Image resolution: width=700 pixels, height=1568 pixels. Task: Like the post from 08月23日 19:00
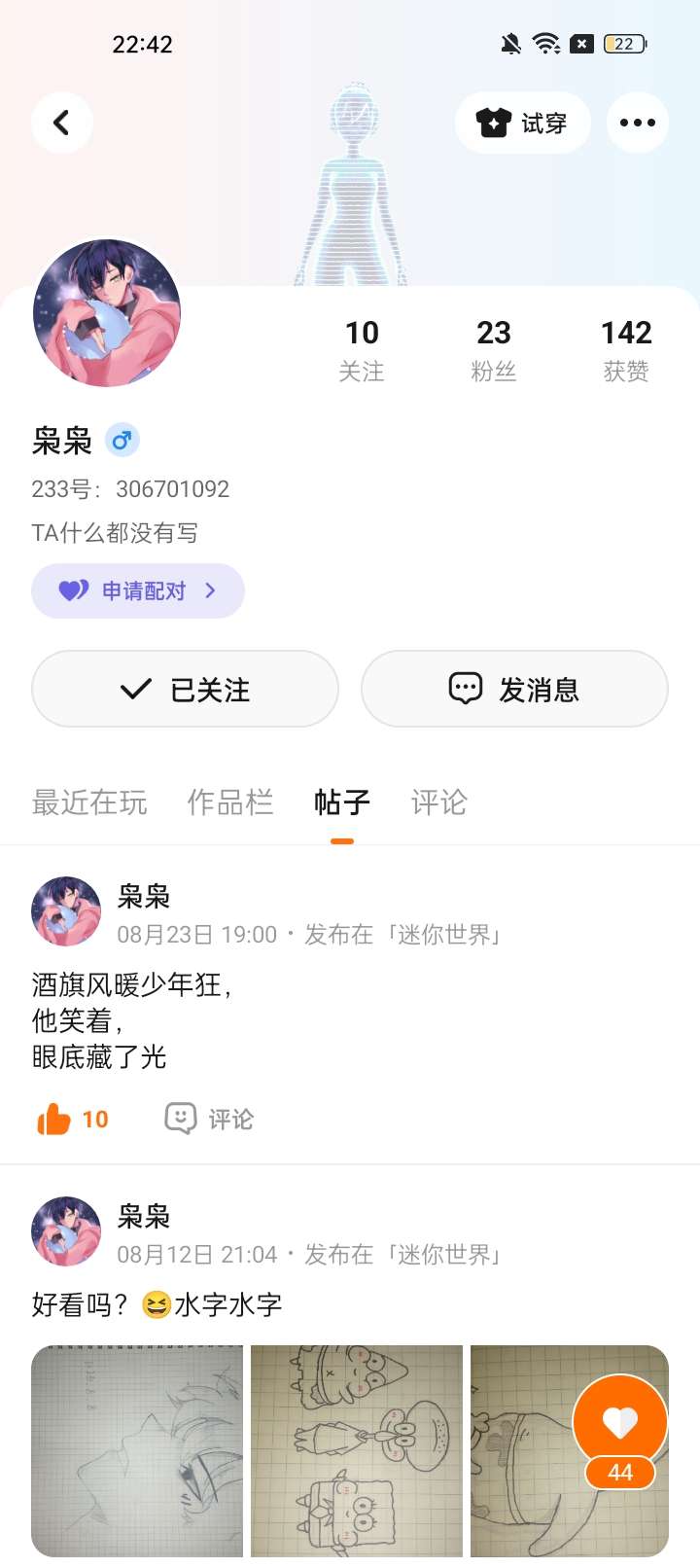click(72, 1120)
